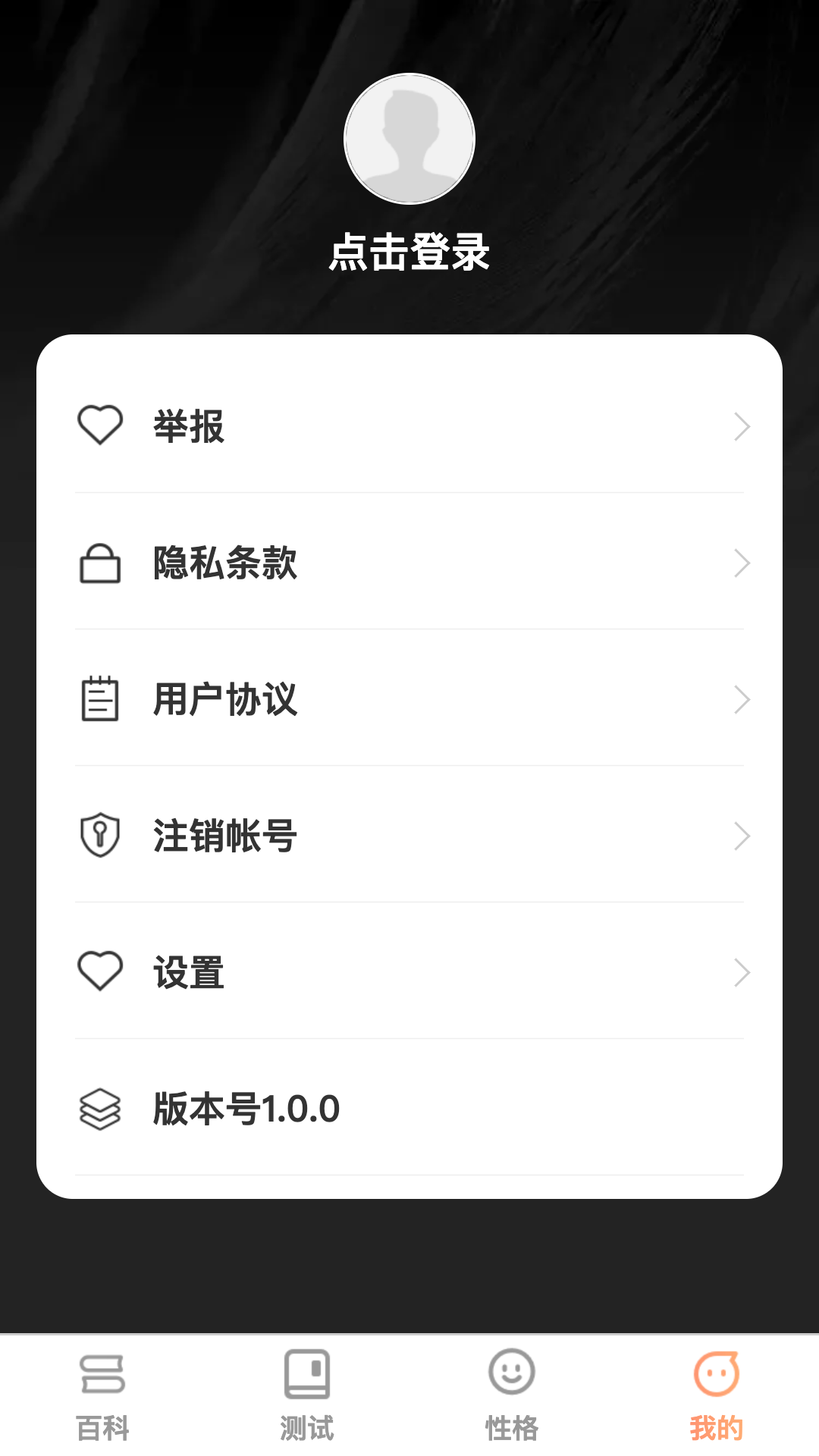Expand the 举报 row chevron
Viewport: 819px width, 1456px height.
[742, 426]
